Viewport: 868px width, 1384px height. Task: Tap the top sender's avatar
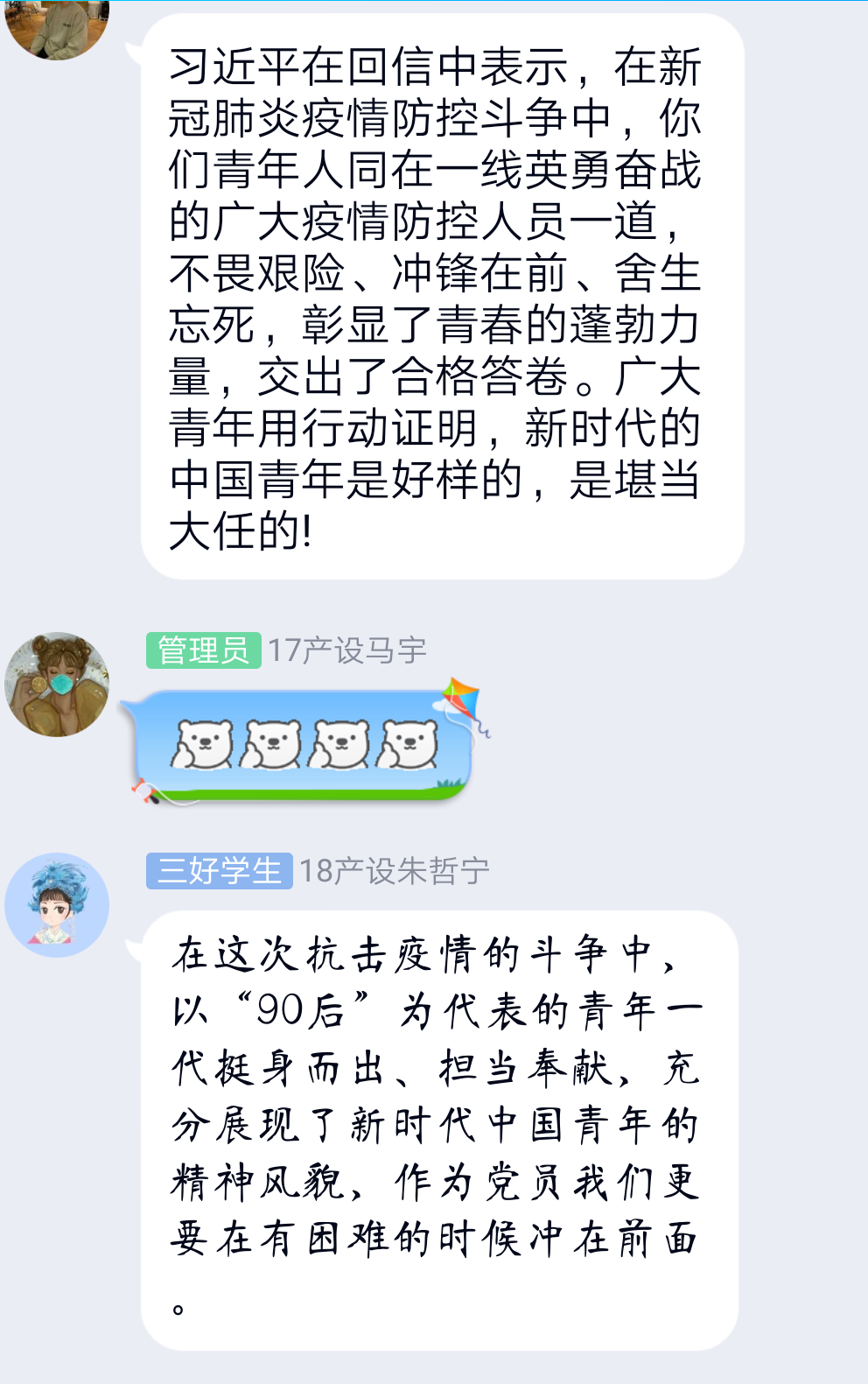point(57,25)
